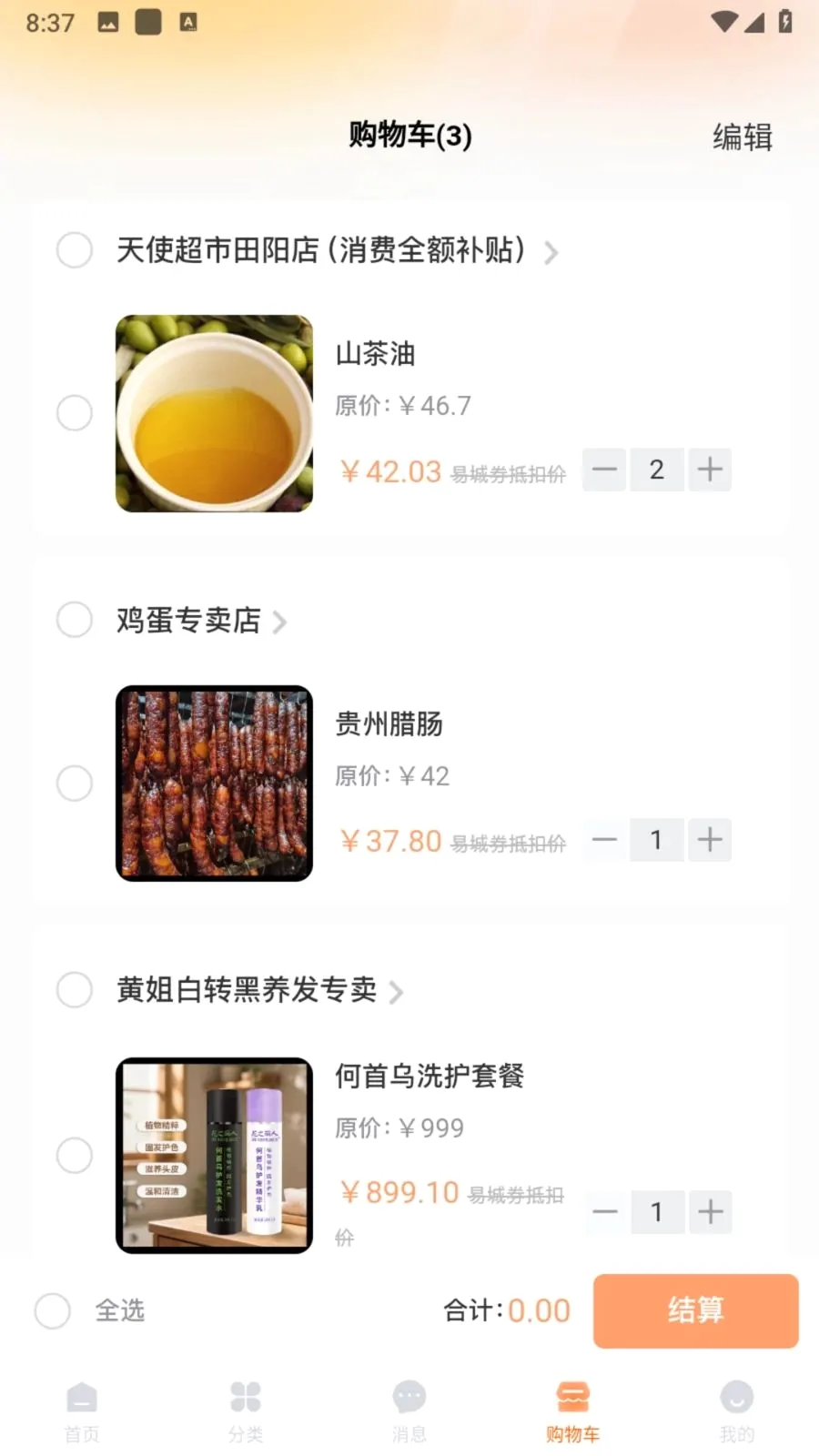This screenshot has width=819, height=1456.
Task: Select the 鸡蛋专卖店 store checkbox
Action: (x=75, y=620)
